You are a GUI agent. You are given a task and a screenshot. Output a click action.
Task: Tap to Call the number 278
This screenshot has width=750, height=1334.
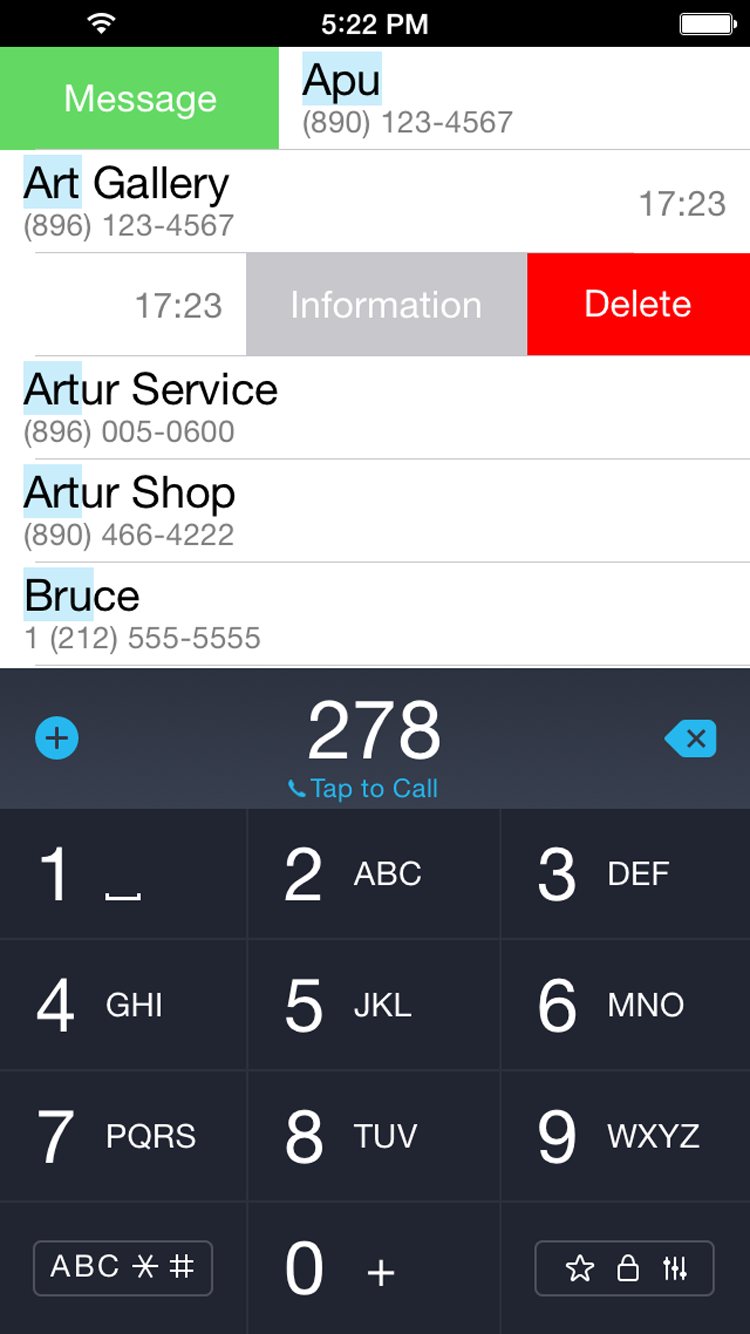click(x=363, y=788)
